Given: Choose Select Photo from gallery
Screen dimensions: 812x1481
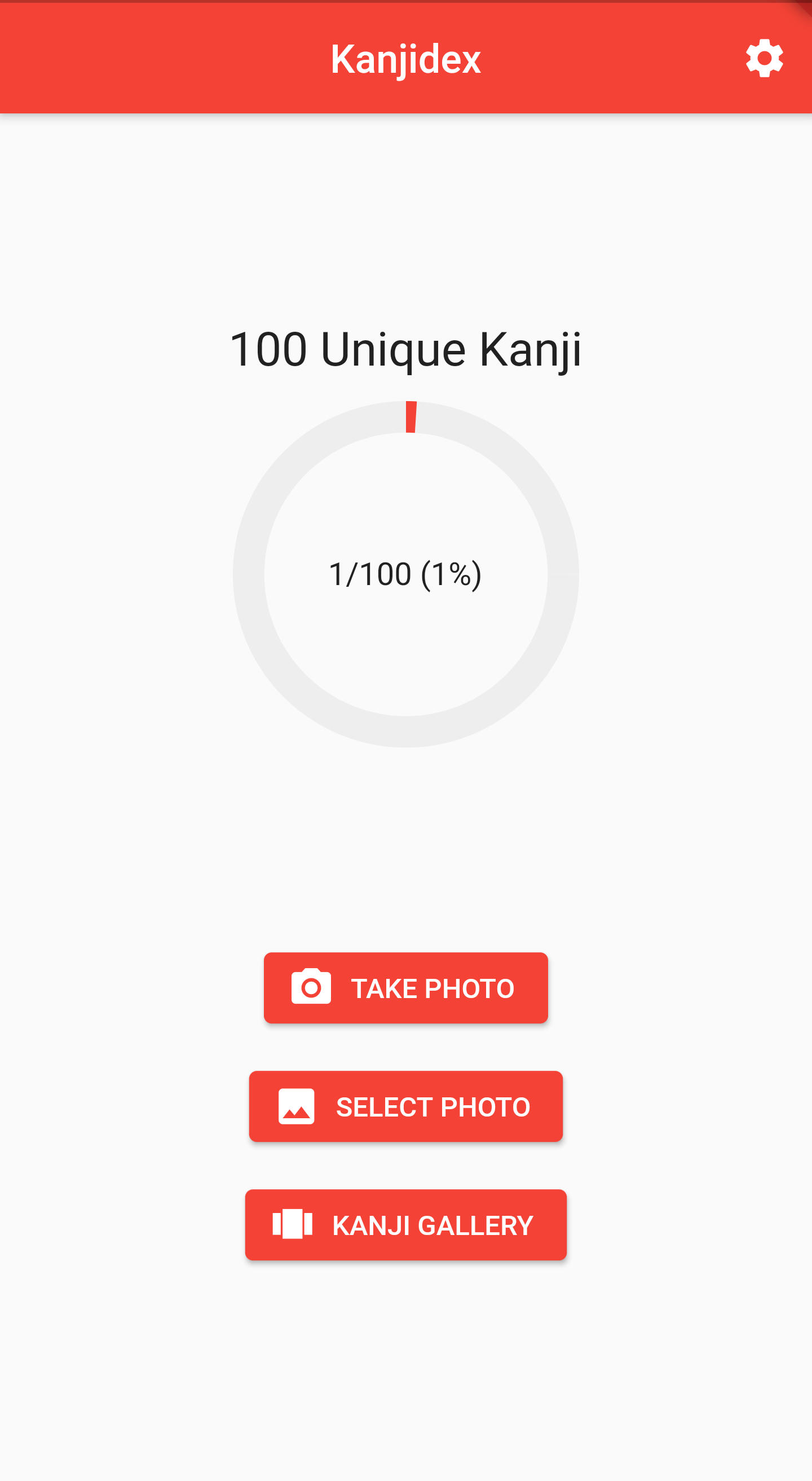Looking at the screenshot, I should click(405, 1106).
